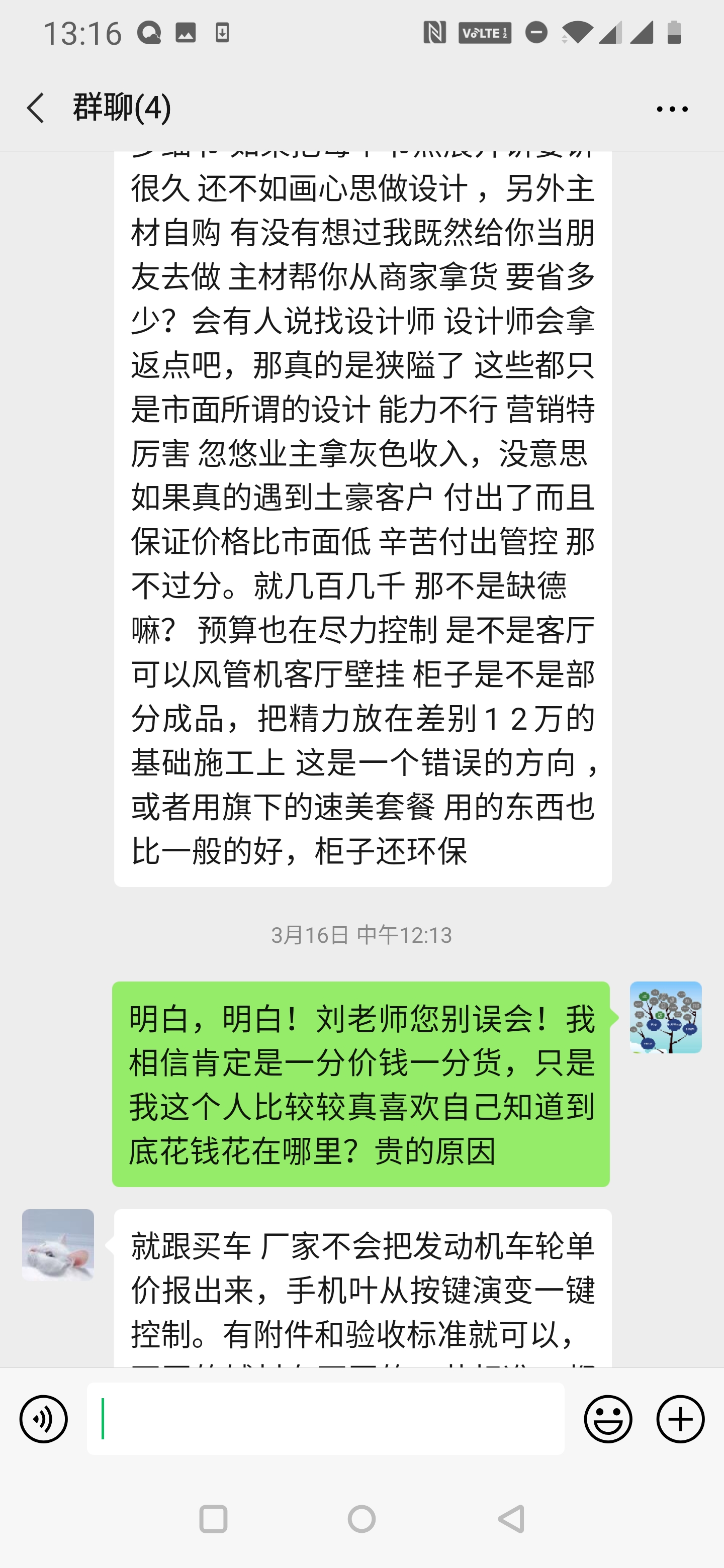The image size is (724, 1568).
Task: Open the recent apps view
Action: 213,1519
